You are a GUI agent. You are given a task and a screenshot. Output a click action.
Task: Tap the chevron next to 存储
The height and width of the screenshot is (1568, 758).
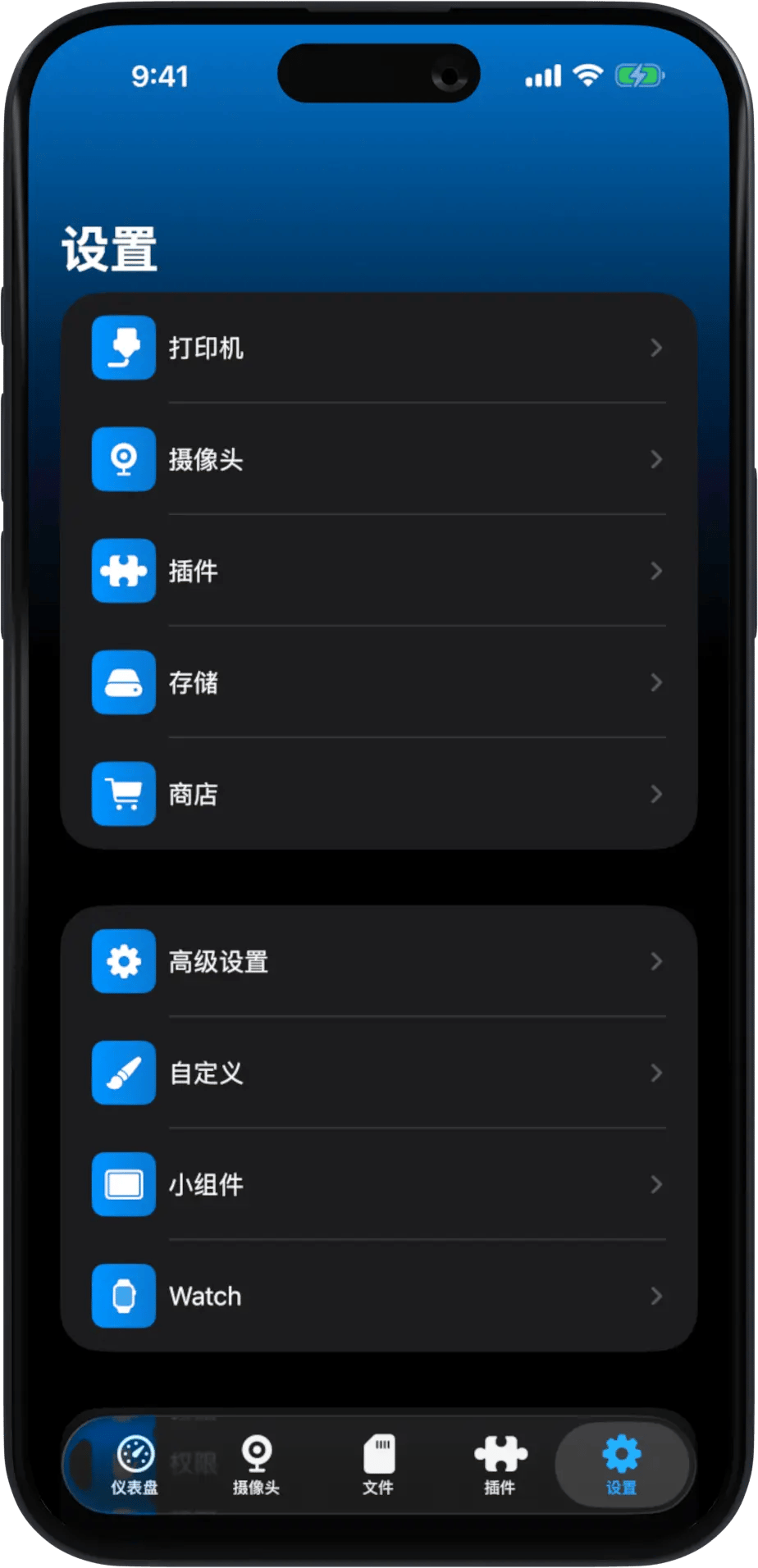(x=656, y=682)
